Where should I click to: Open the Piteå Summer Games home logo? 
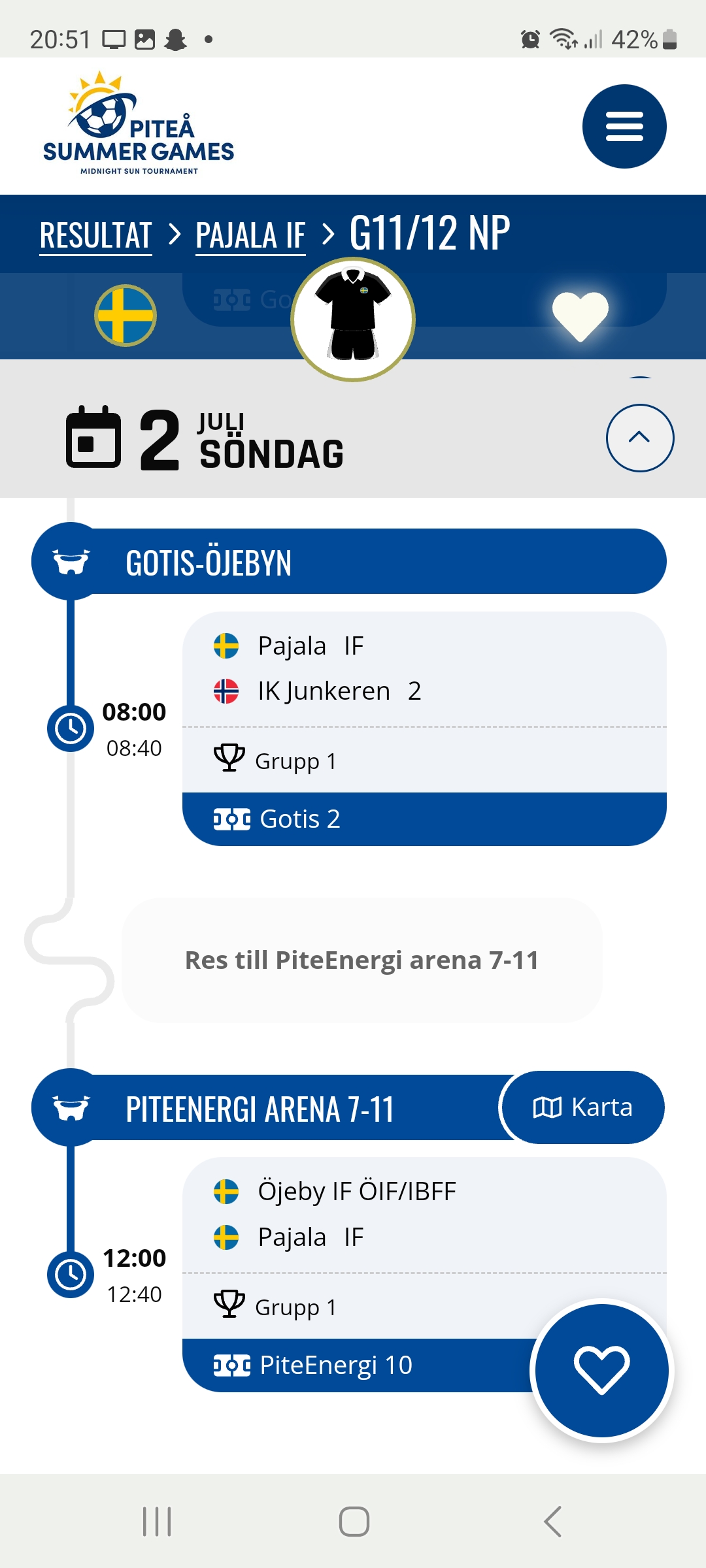click(x=139, y=124)
